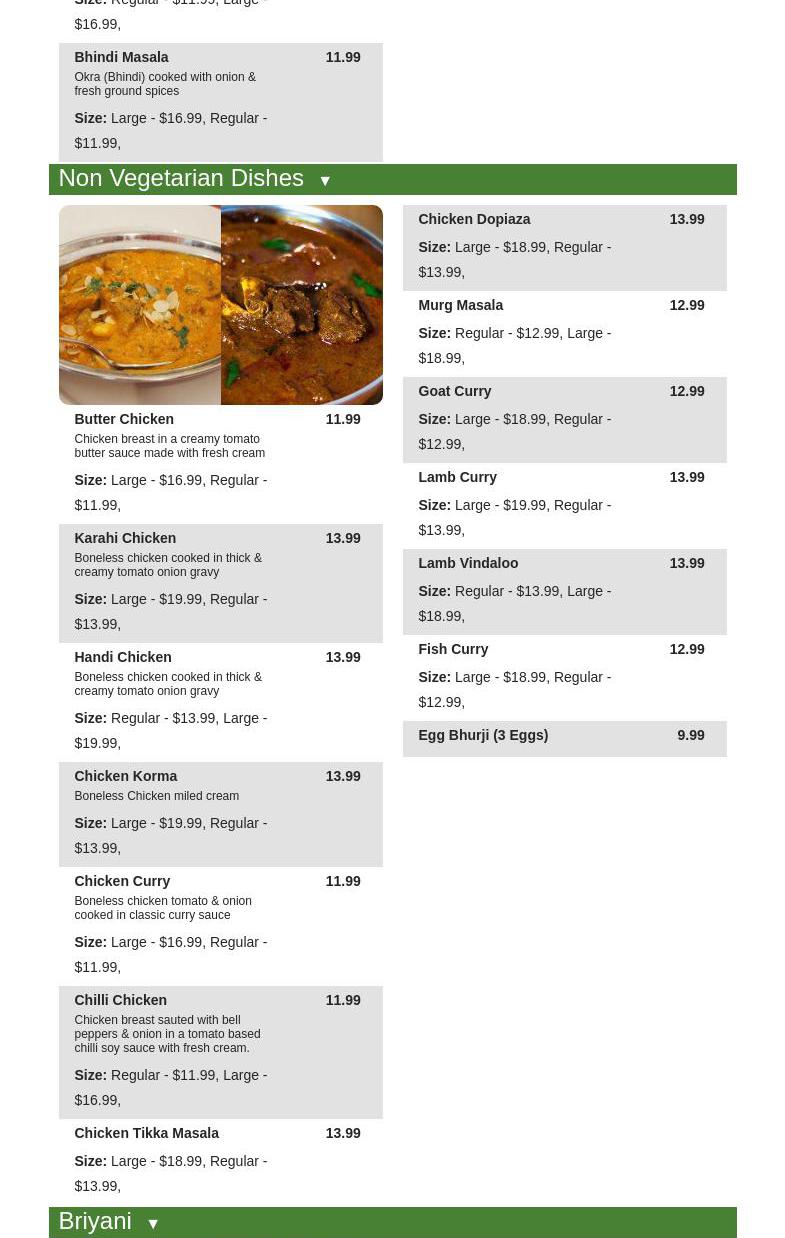This screenshot has width=785, height=1238.
Task: Collapse the Non Vegetarian Dishes section
Action: point(325,180)
